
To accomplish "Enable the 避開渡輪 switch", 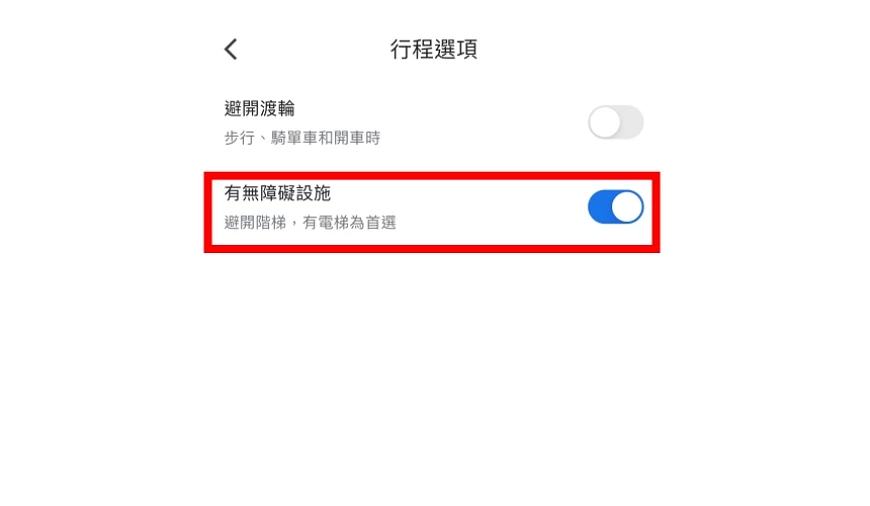I will [x=615, y=122].
